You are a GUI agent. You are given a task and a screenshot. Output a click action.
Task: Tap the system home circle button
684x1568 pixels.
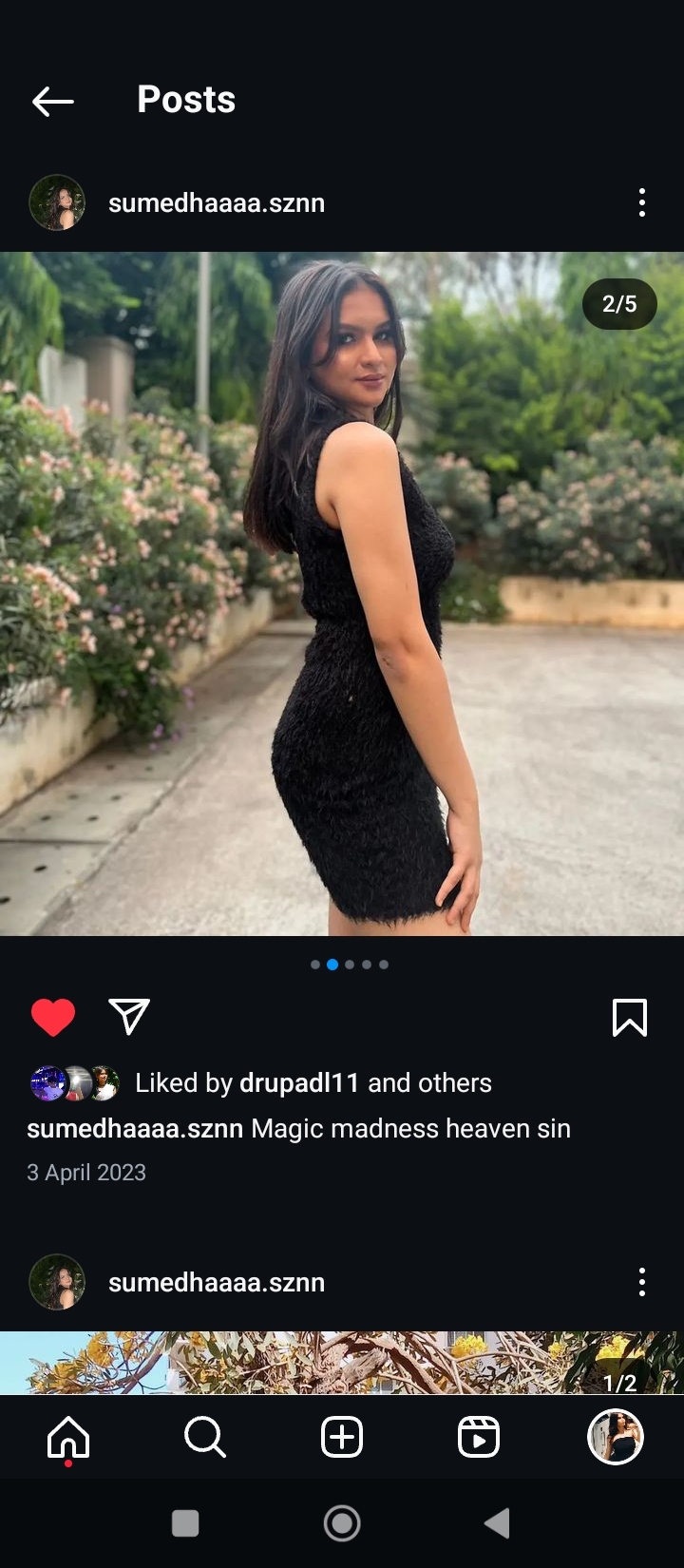[x=342, y=1523]
